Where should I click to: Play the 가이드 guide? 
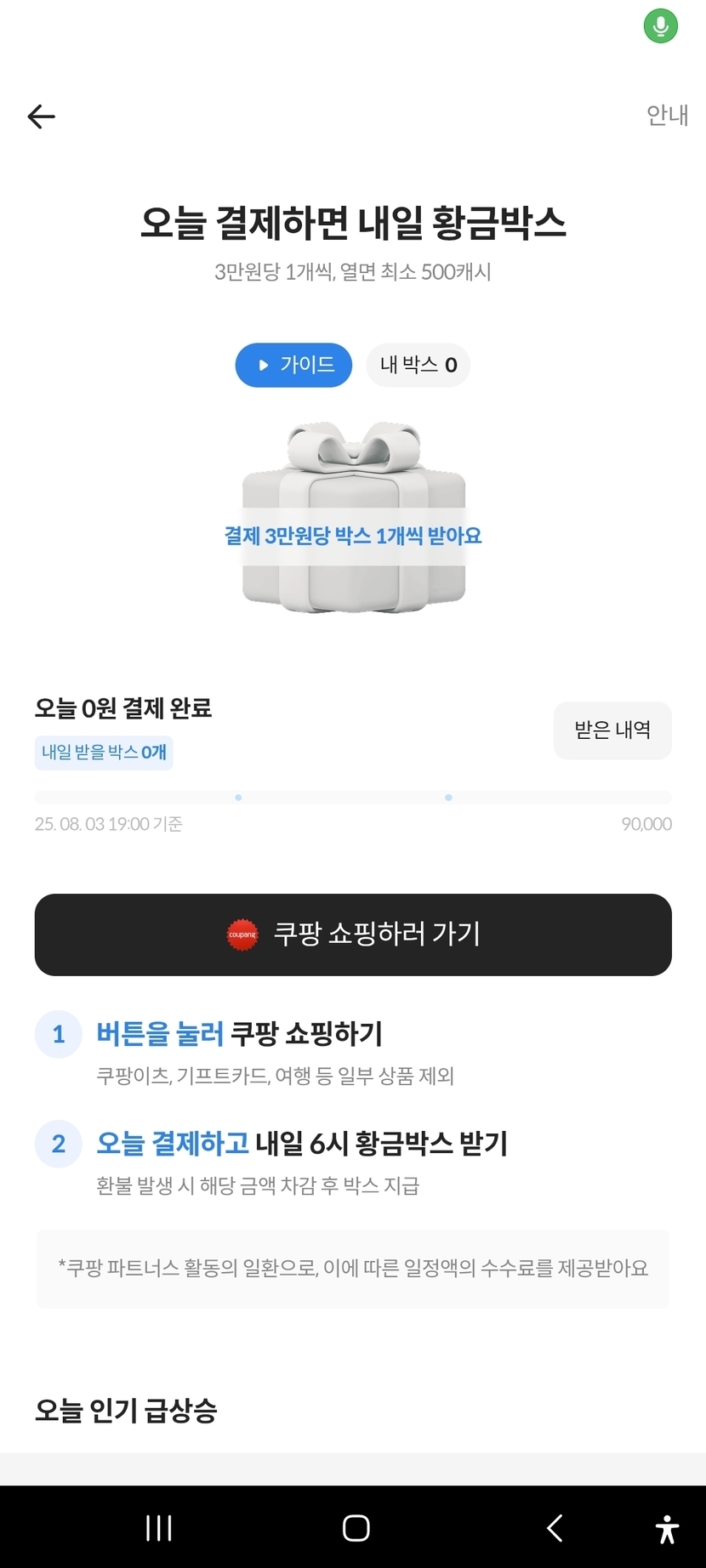(x=293, y=365)
